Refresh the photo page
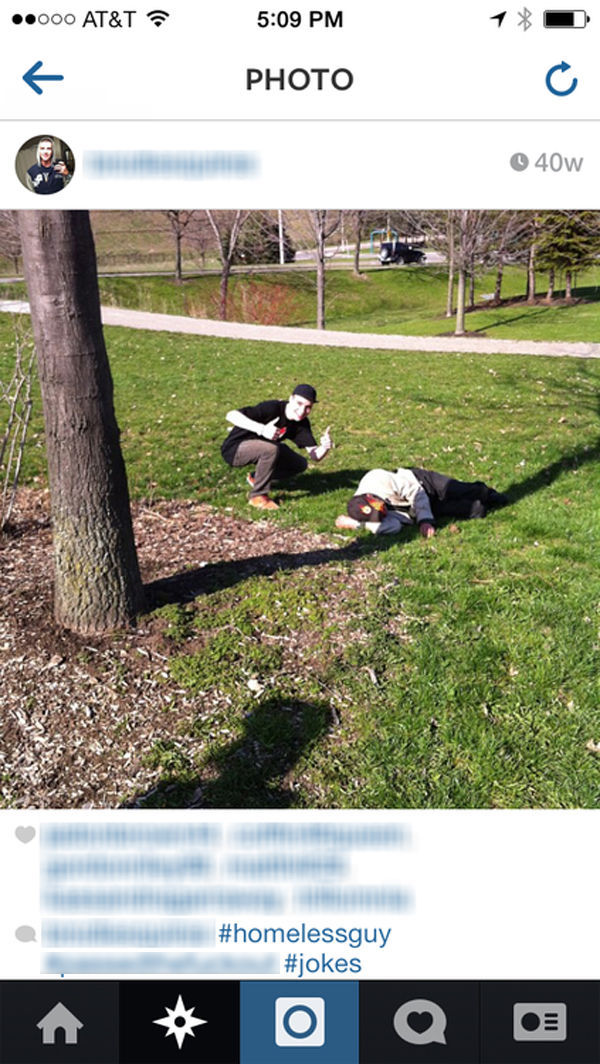The image size is (600, 1064). click(x=561, y=79)
